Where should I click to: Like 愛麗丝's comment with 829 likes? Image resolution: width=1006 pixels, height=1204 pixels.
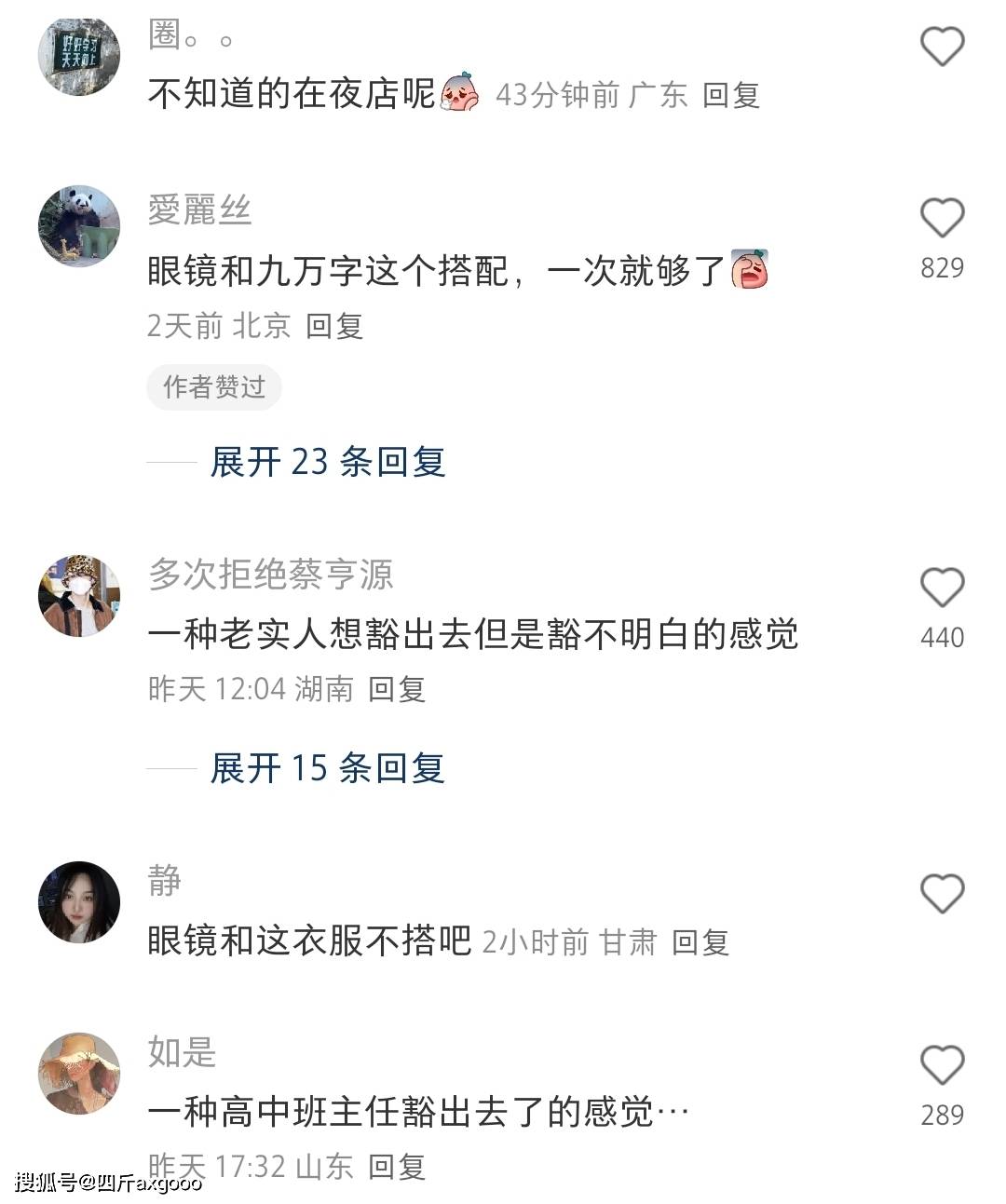[x=942, y=219]
